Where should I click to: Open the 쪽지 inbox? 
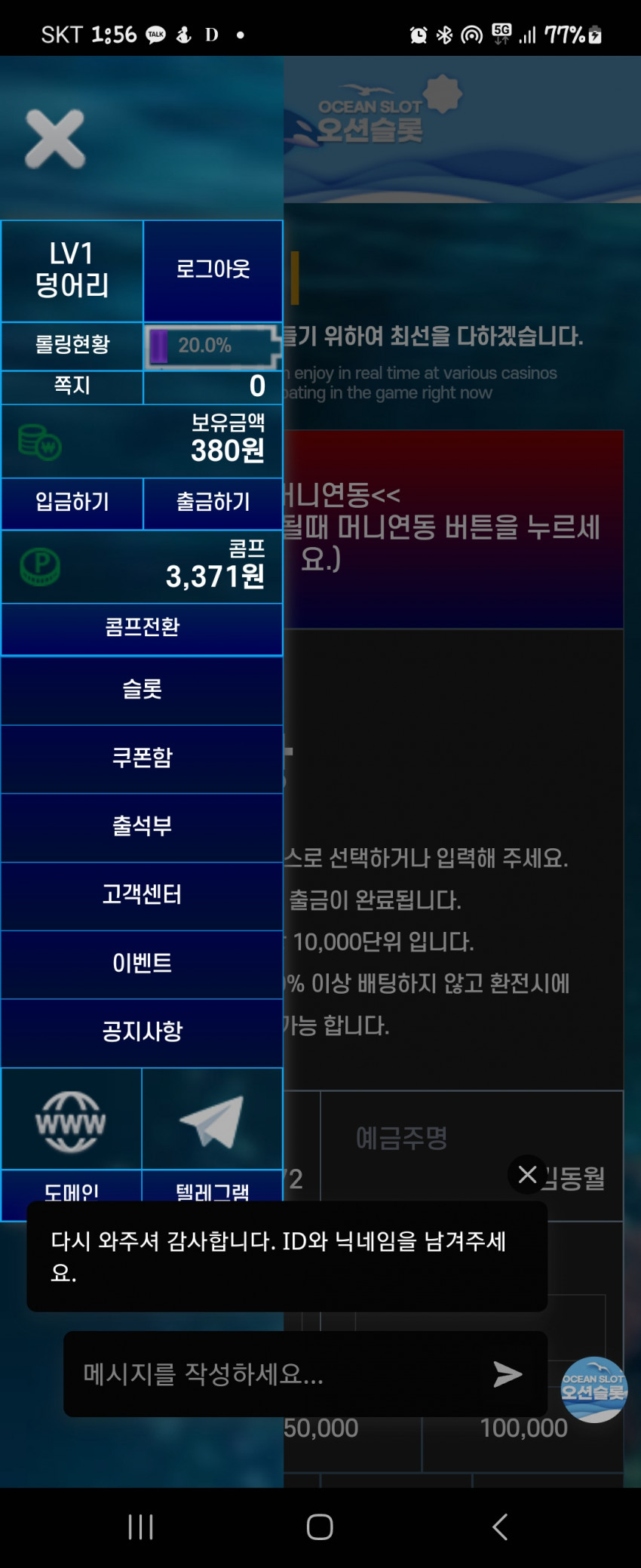pyautogui.click(x=72, y=386)
